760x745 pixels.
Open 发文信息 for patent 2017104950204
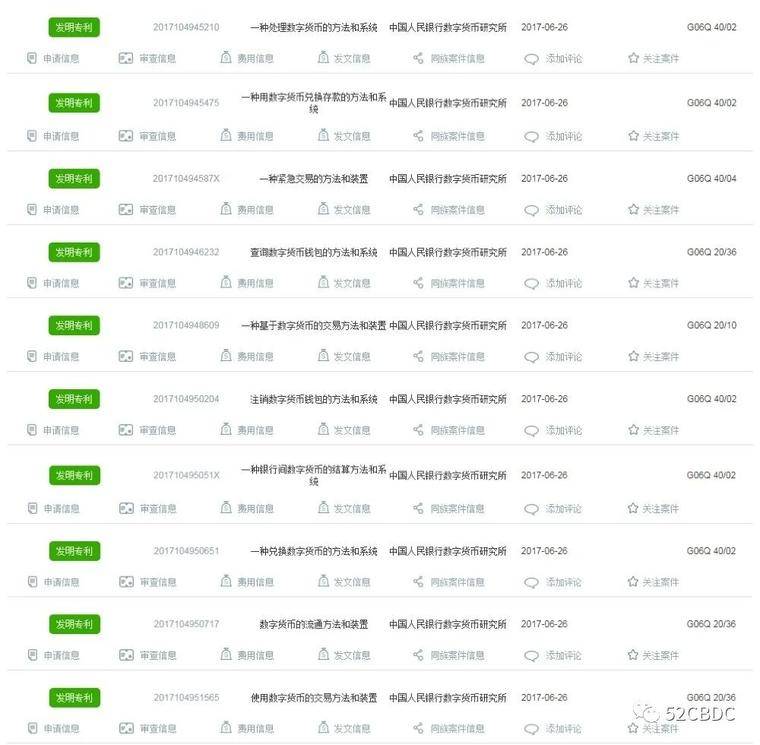tap(344, 430)
